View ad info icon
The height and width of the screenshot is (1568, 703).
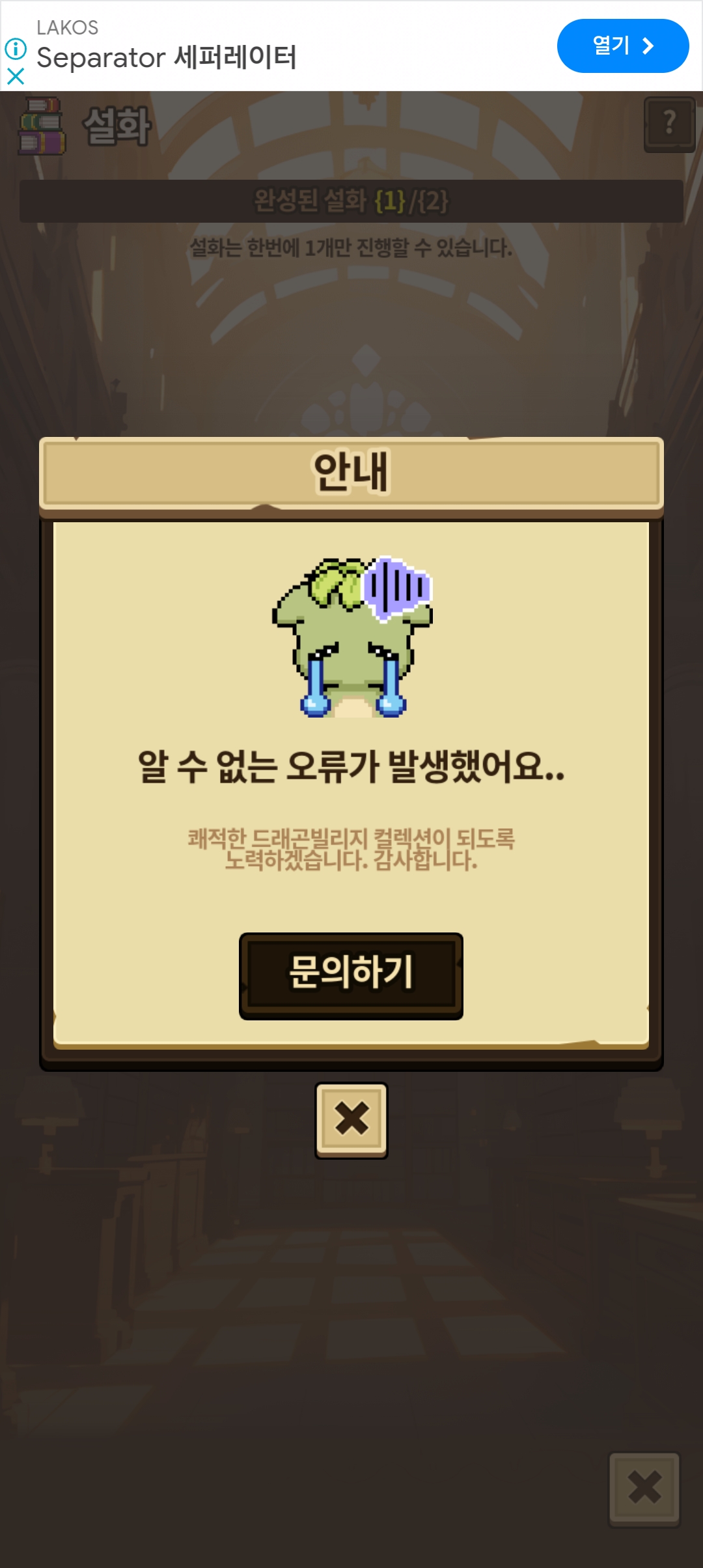coord(16,48)
